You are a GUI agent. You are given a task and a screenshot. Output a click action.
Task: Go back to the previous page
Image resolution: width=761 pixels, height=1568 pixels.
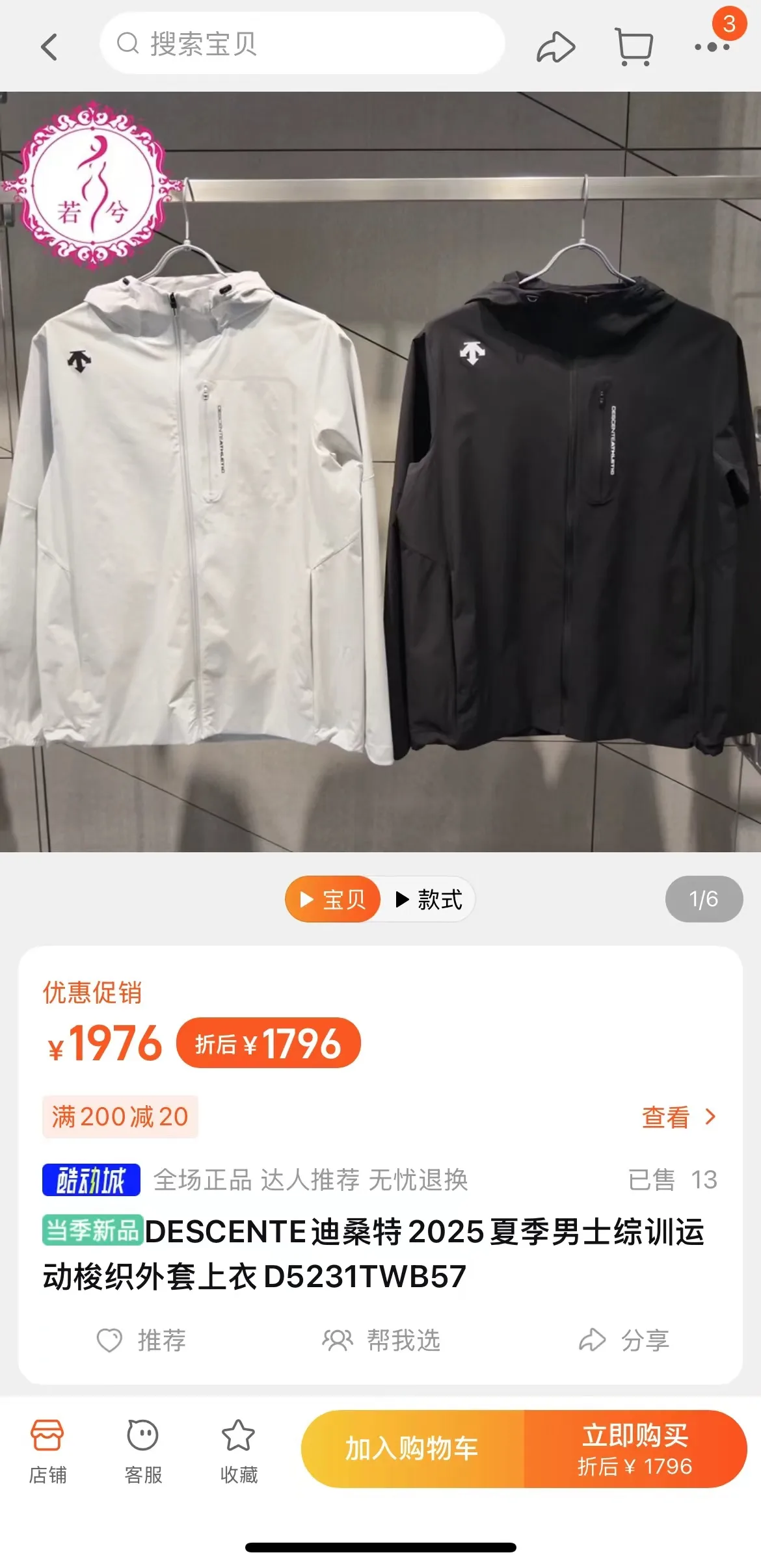(49, 46)
